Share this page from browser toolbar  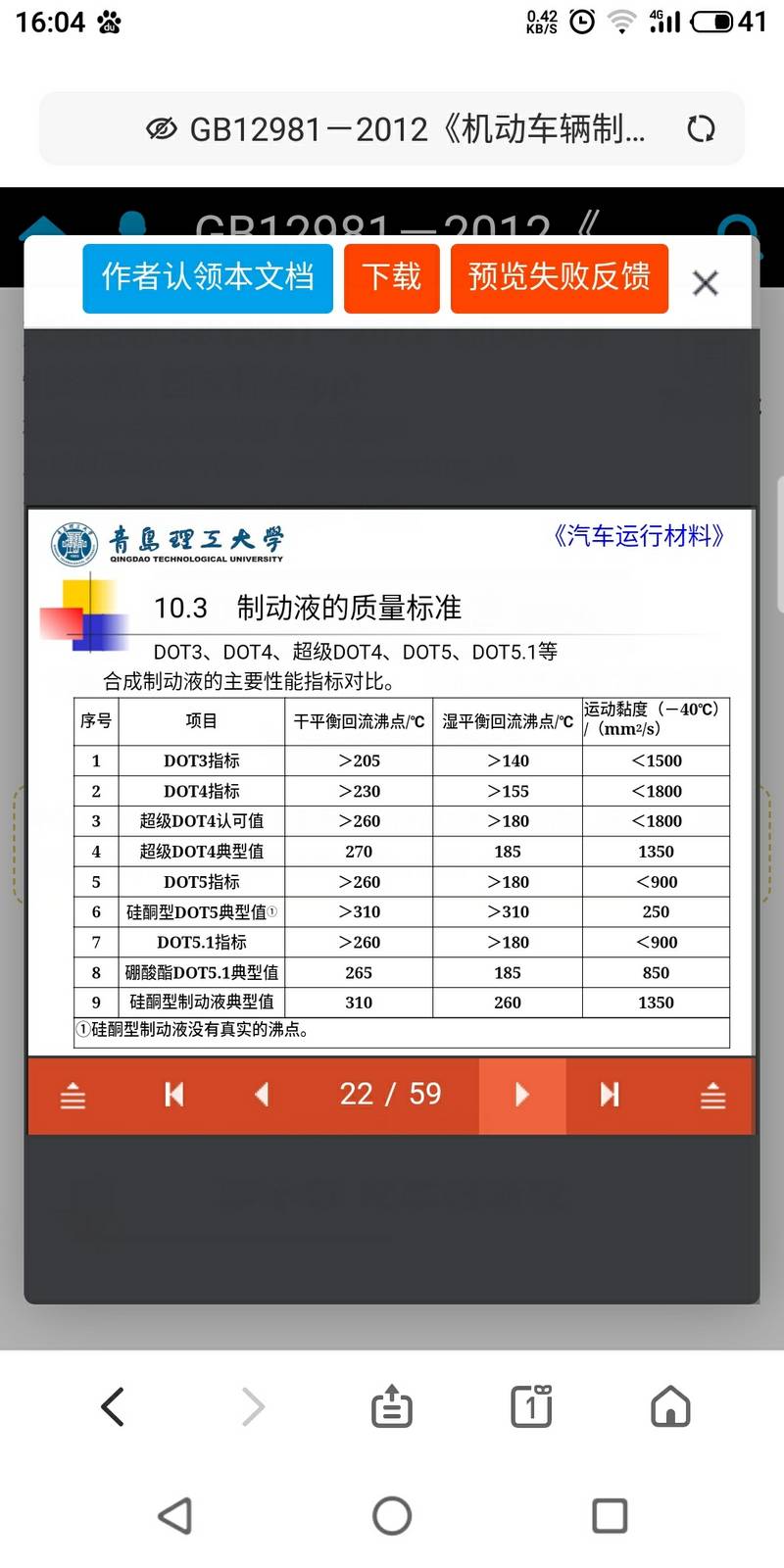point(391,1407)
